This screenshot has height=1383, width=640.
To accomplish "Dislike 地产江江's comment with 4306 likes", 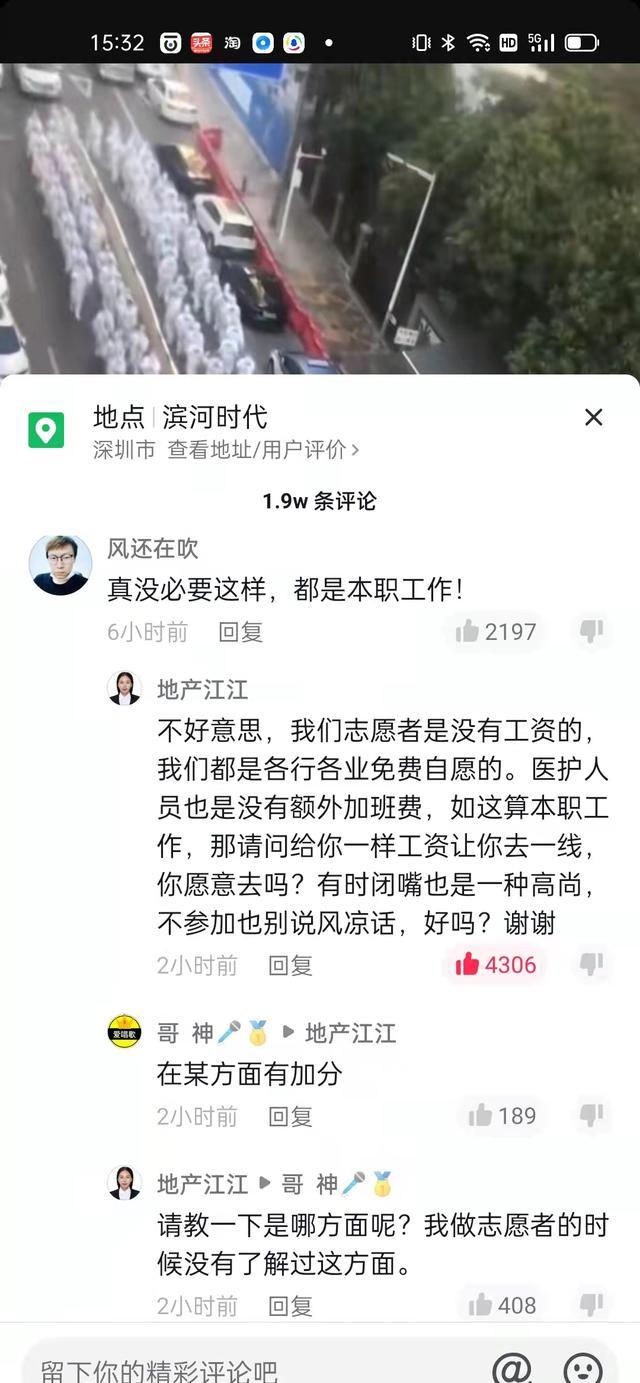I will tap(592, 965).
